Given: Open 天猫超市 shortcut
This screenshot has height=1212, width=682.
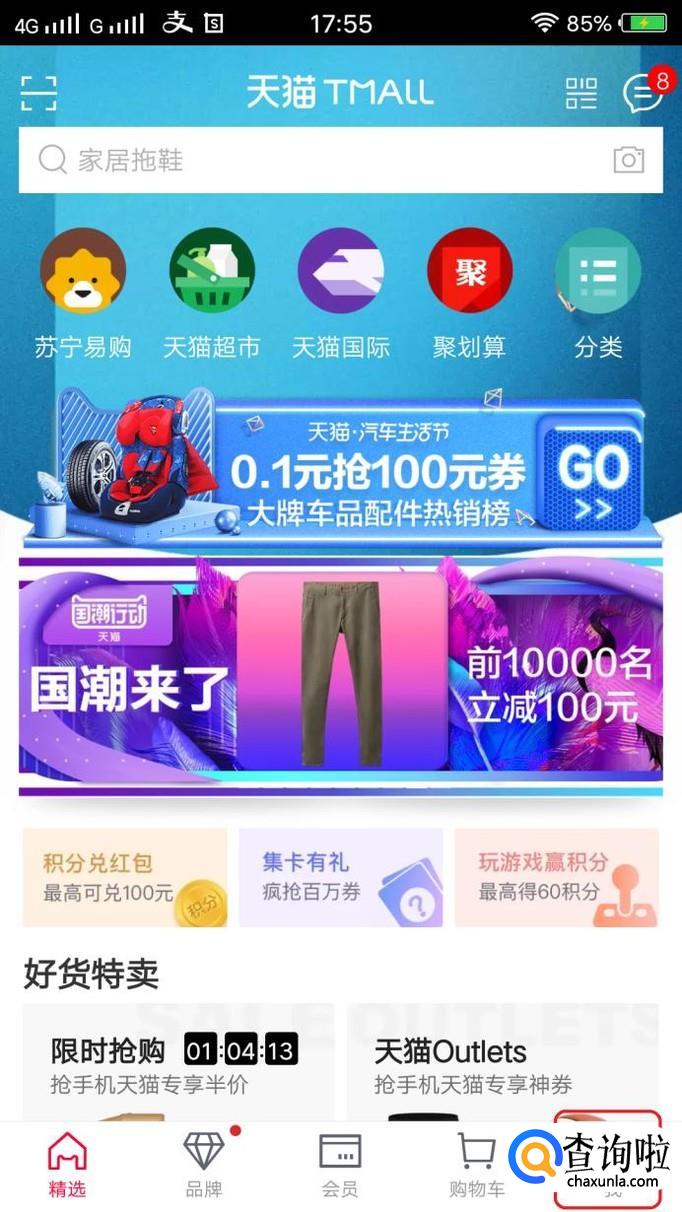Looking at the screenshot, I should coord(212,292).
